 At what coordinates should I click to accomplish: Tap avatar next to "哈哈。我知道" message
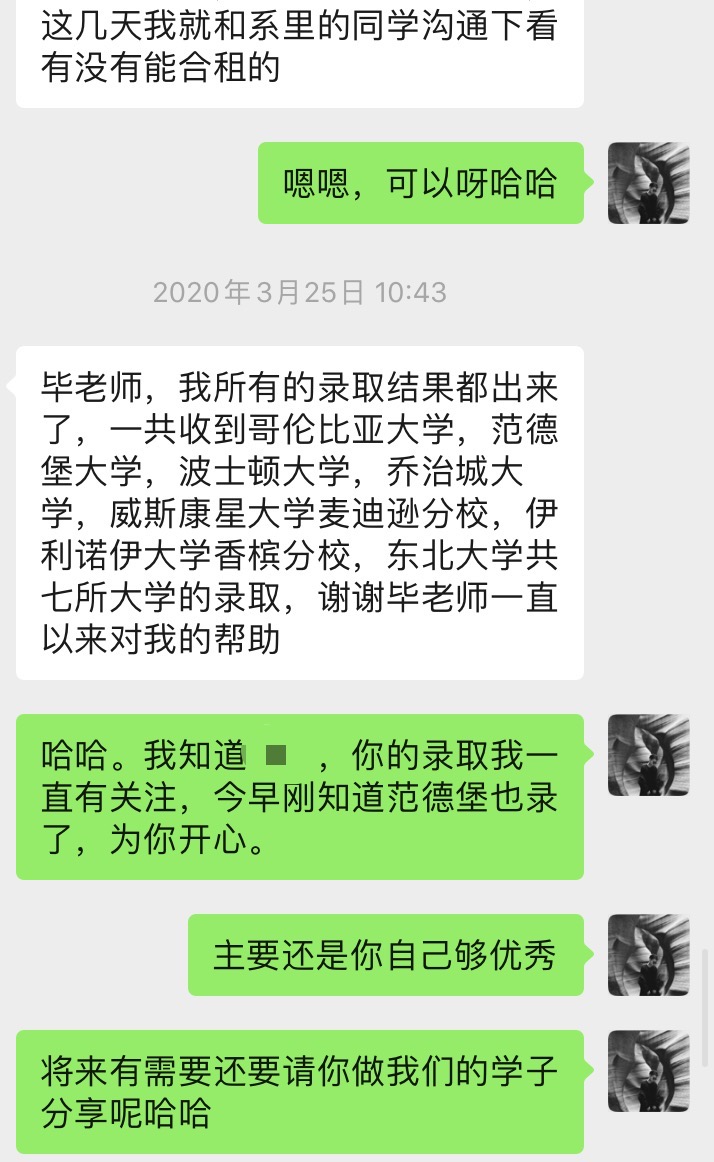pyautogui.click(x=649, y=755)
